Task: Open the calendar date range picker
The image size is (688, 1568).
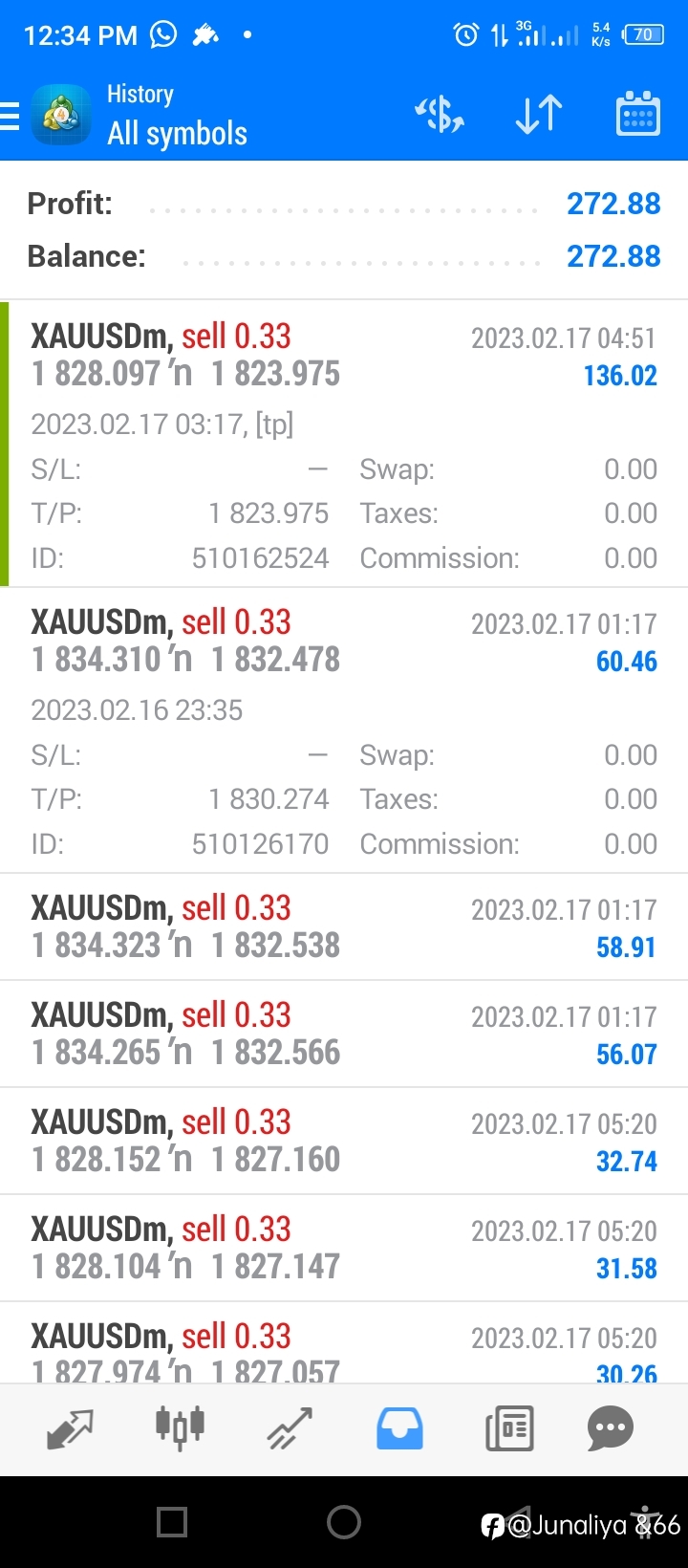Action: point(637,115)
